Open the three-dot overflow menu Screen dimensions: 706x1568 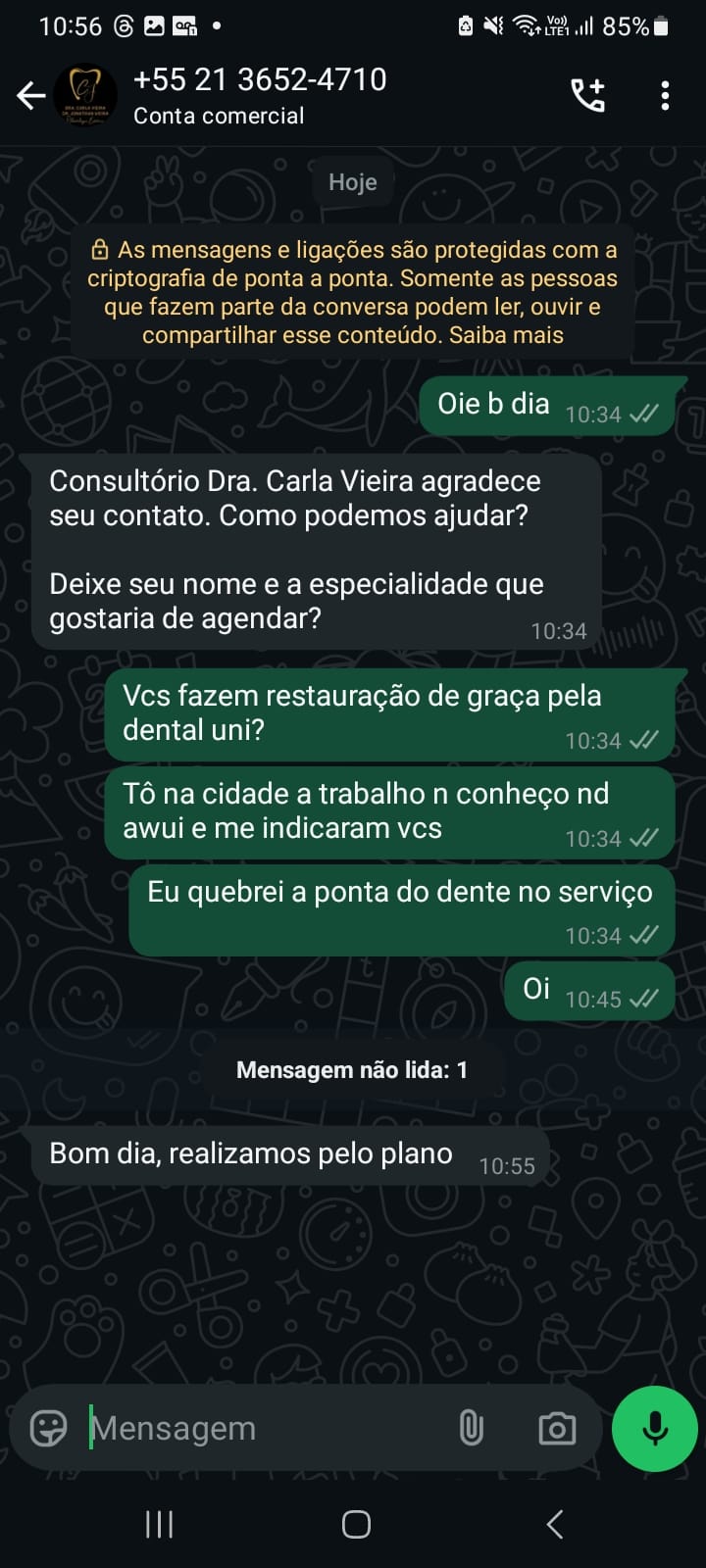click(x=665, y=95)
